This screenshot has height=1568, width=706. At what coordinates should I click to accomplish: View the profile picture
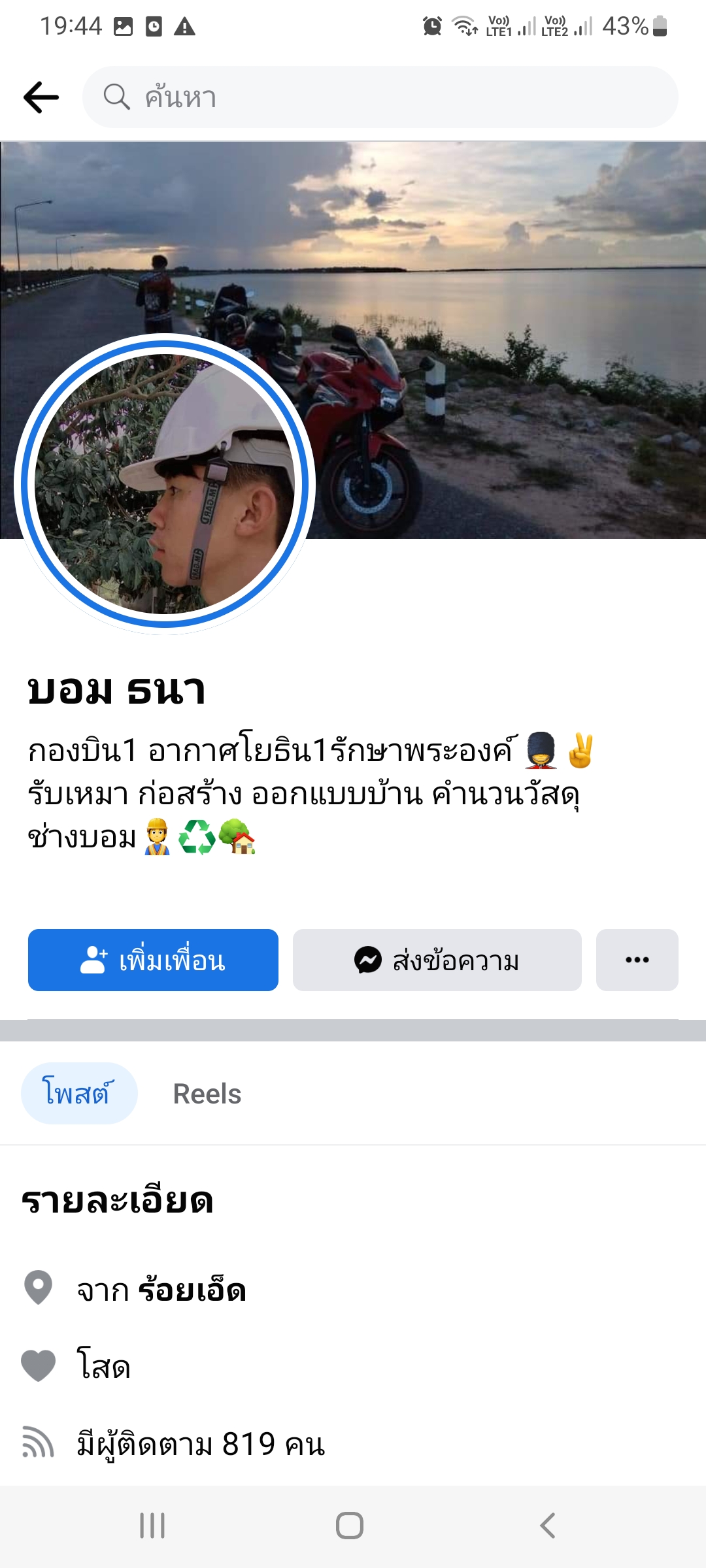tap(165, 484)
